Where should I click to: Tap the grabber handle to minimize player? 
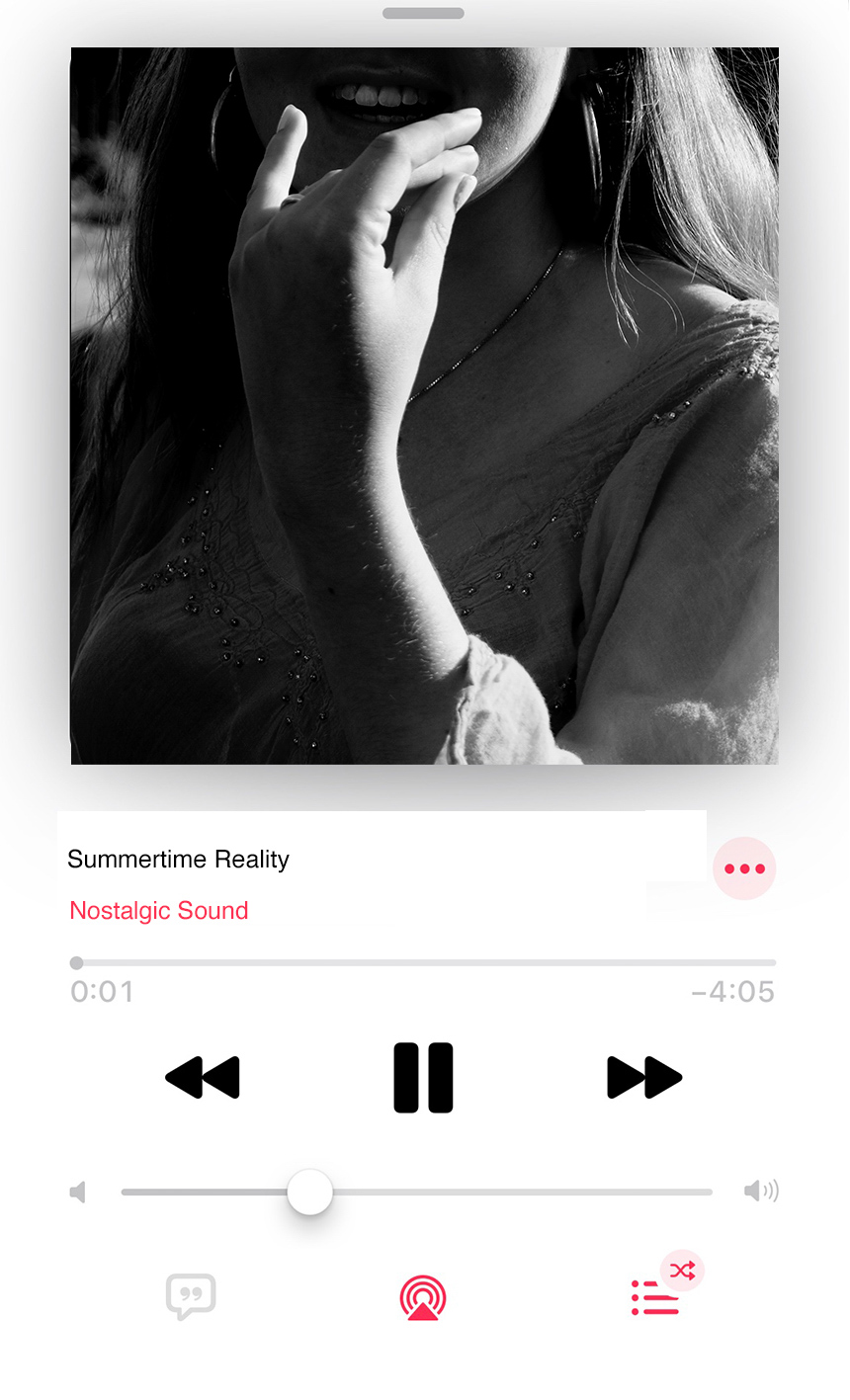[x=423, y=14]
